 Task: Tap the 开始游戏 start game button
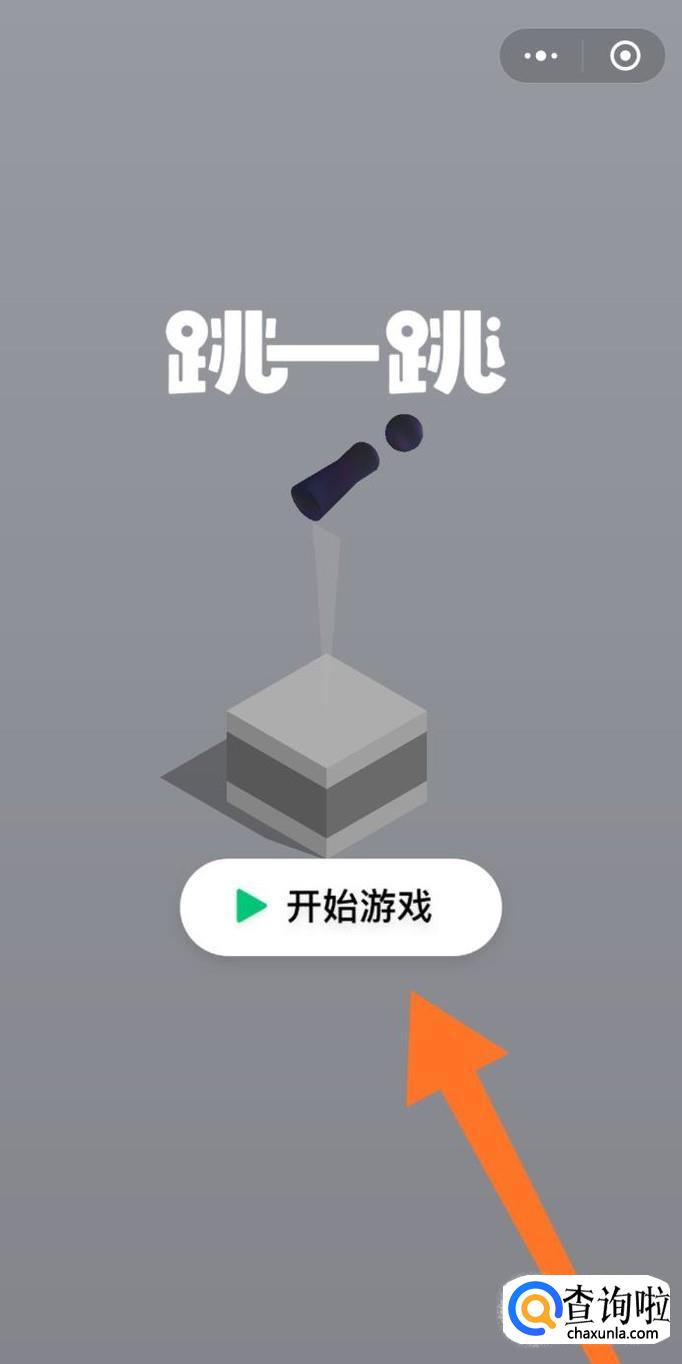click(x=340, y=907)
